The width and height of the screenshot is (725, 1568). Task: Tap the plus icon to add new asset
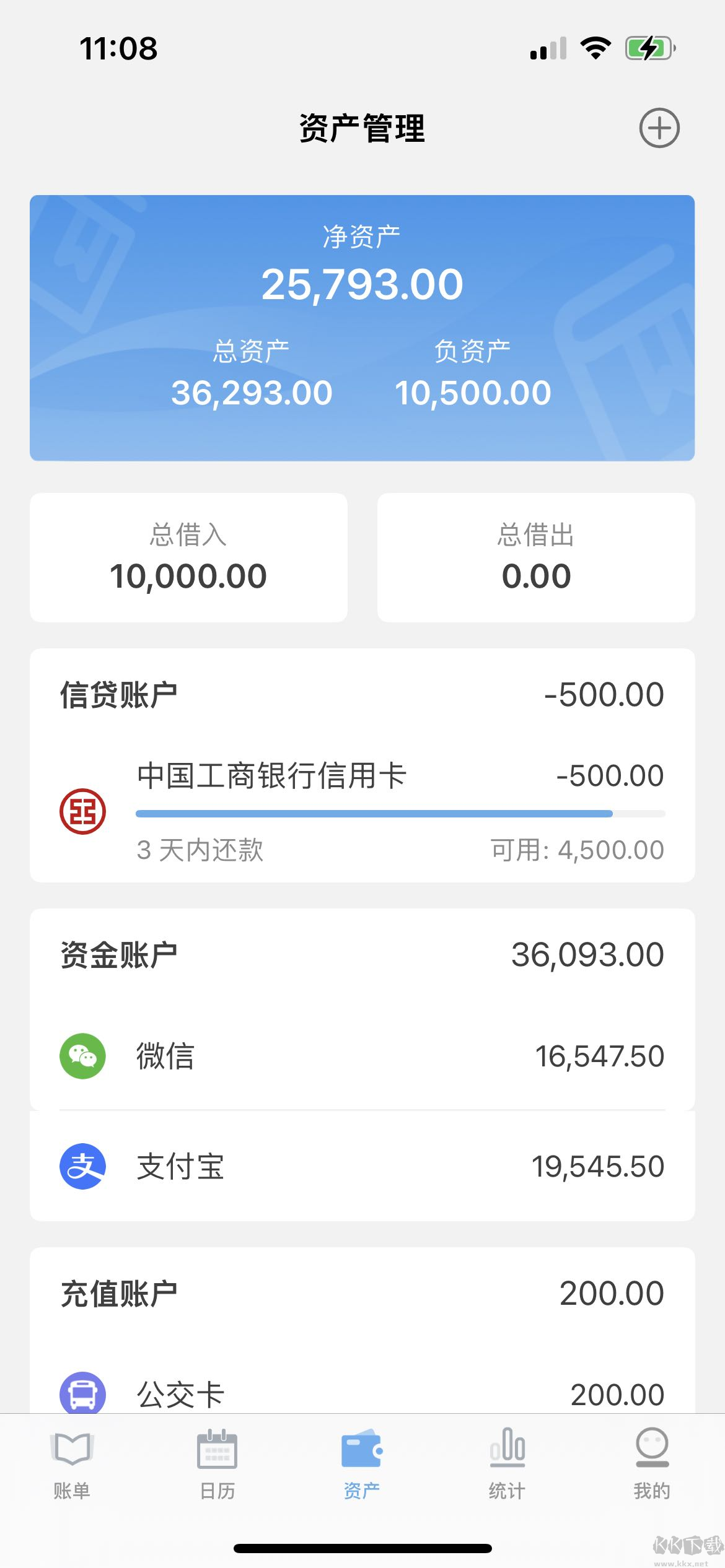[659, 128]
